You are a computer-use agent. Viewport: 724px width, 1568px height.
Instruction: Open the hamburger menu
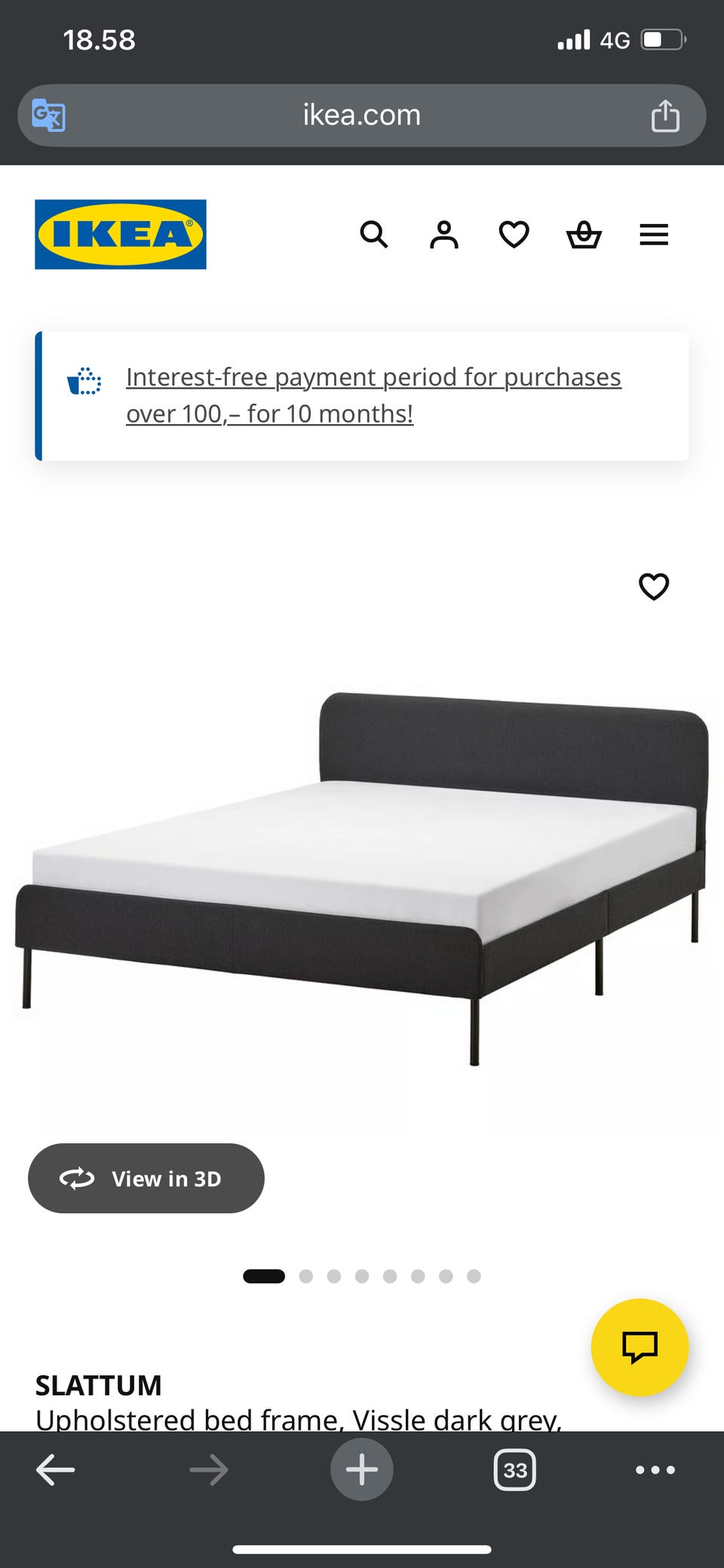coord(653,235)
